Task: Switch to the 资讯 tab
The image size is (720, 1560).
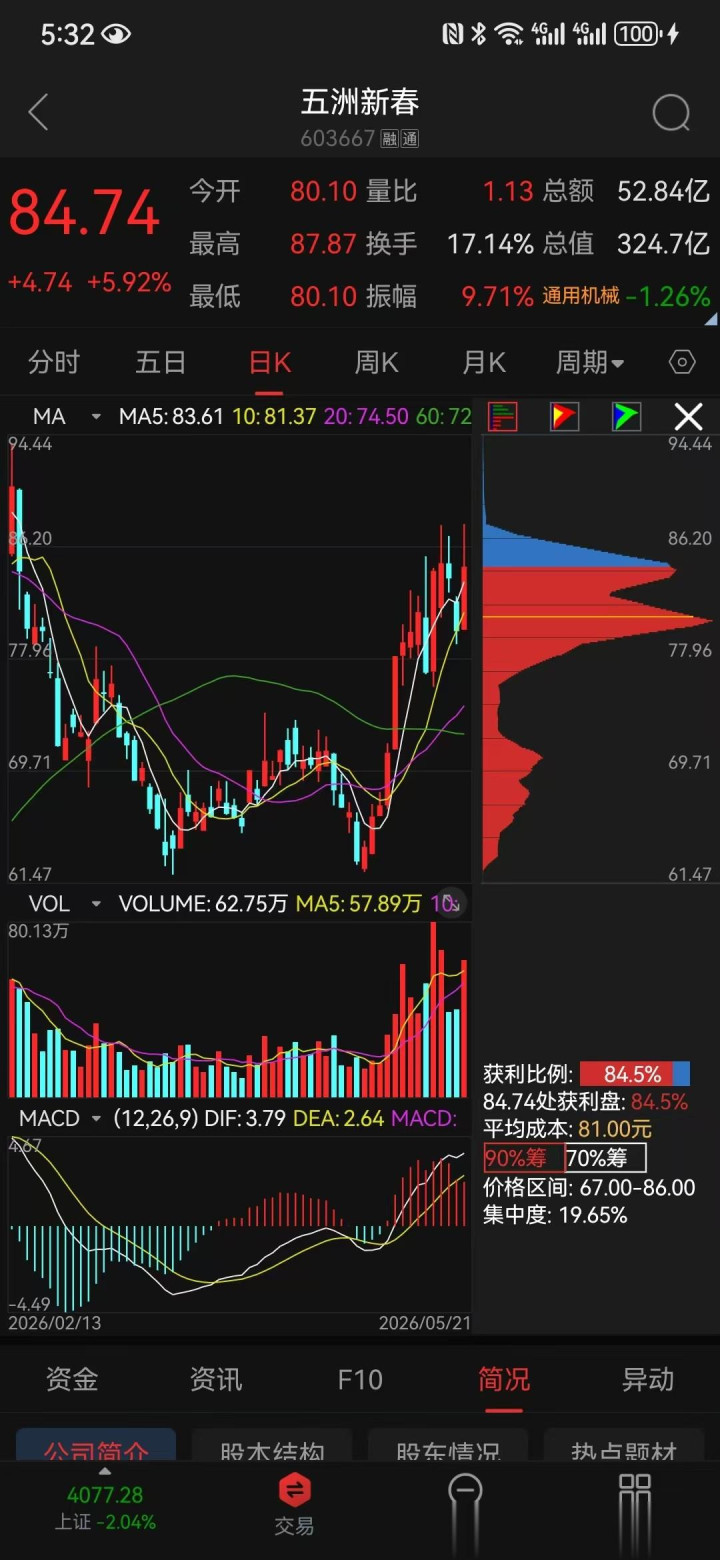Action: tap(216, 1380)
